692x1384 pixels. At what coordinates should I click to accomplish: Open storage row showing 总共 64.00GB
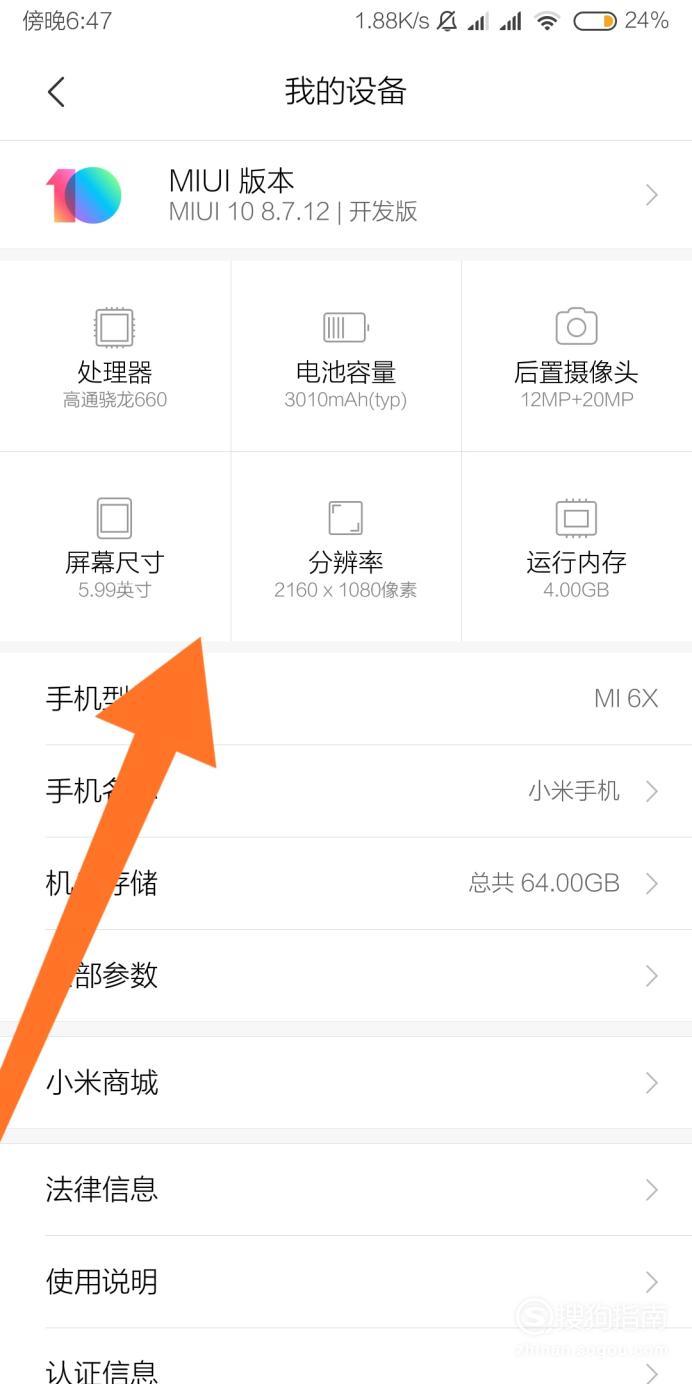pos(346,883)
